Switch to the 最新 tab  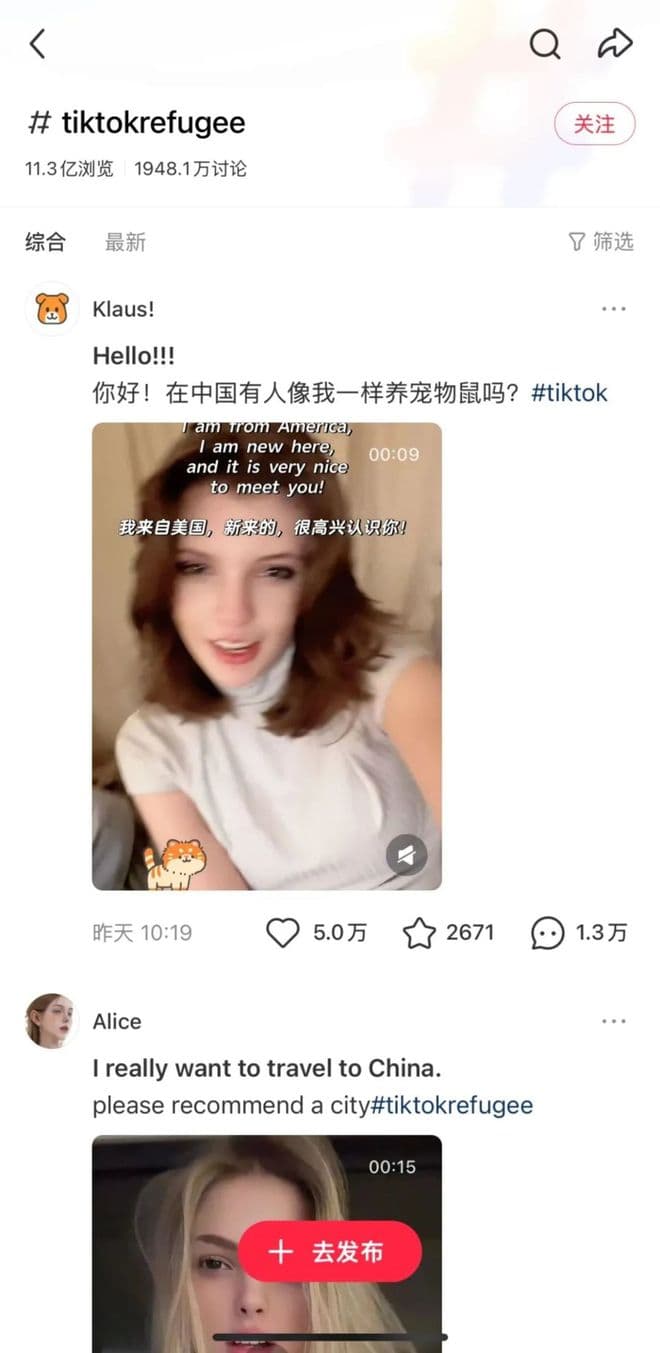[x=125, y=241]
